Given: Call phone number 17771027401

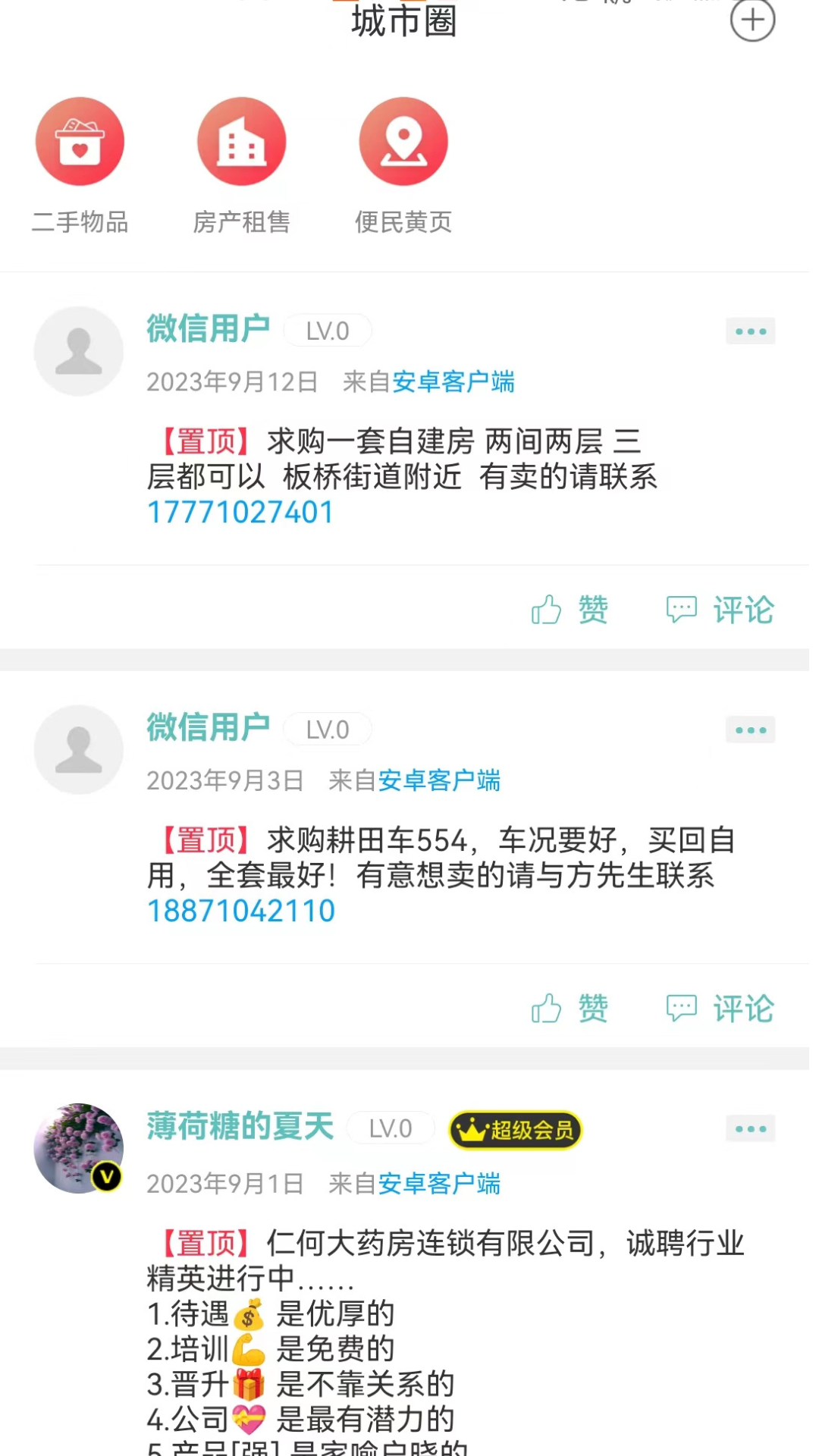Looking at the screenshot, I should (240, 513).
